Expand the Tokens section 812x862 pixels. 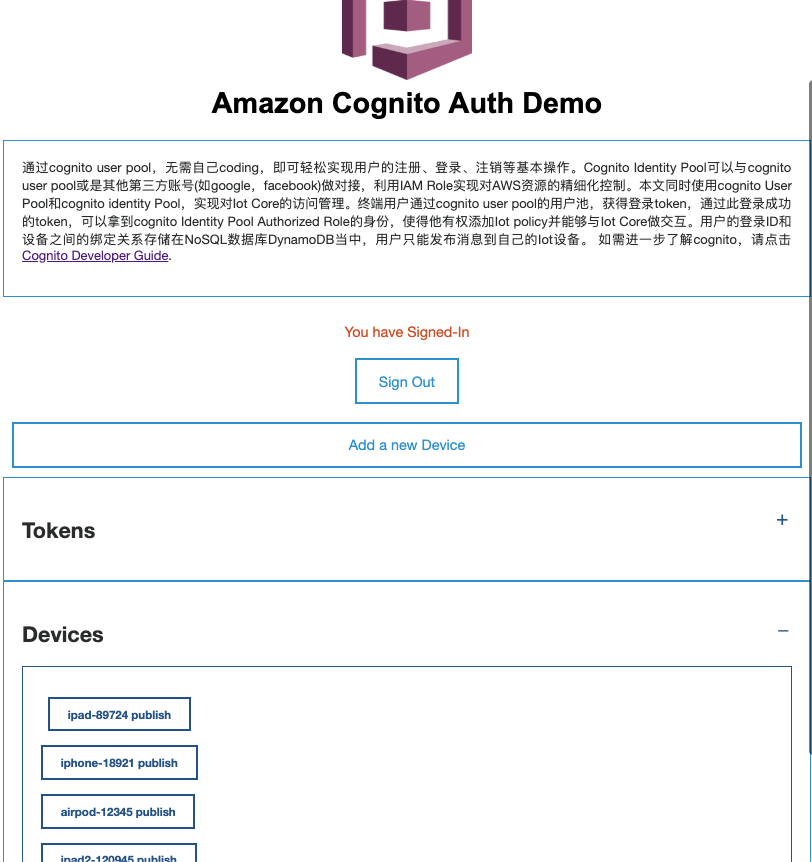click(x=782, y=520)
